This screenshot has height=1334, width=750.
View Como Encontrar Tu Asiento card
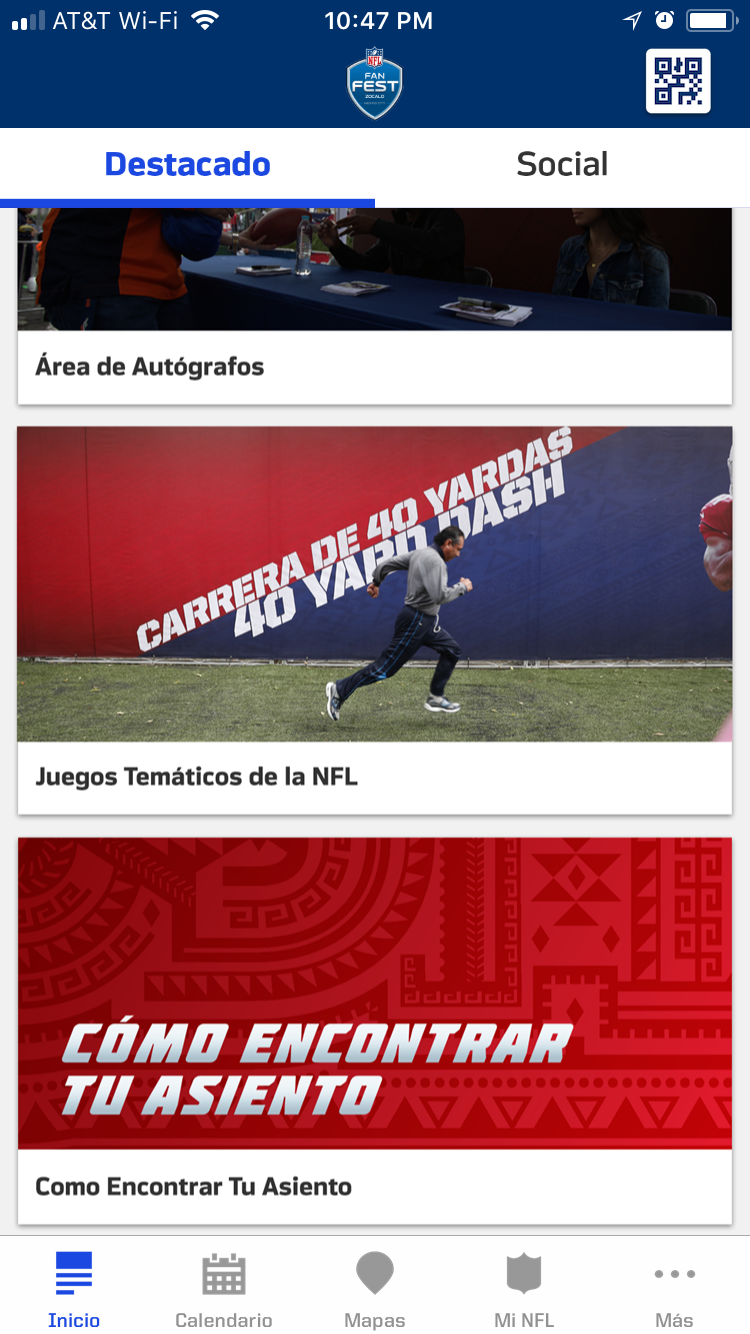374,1030
